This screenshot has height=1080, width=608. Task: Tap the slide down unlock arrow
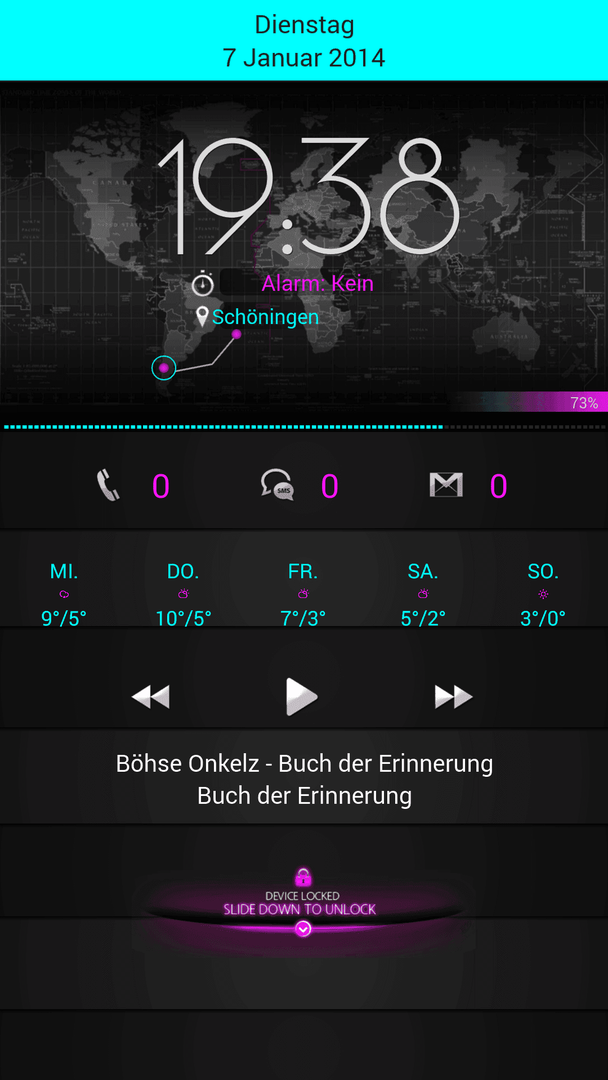pyautogui.click(x=303, y=929)
